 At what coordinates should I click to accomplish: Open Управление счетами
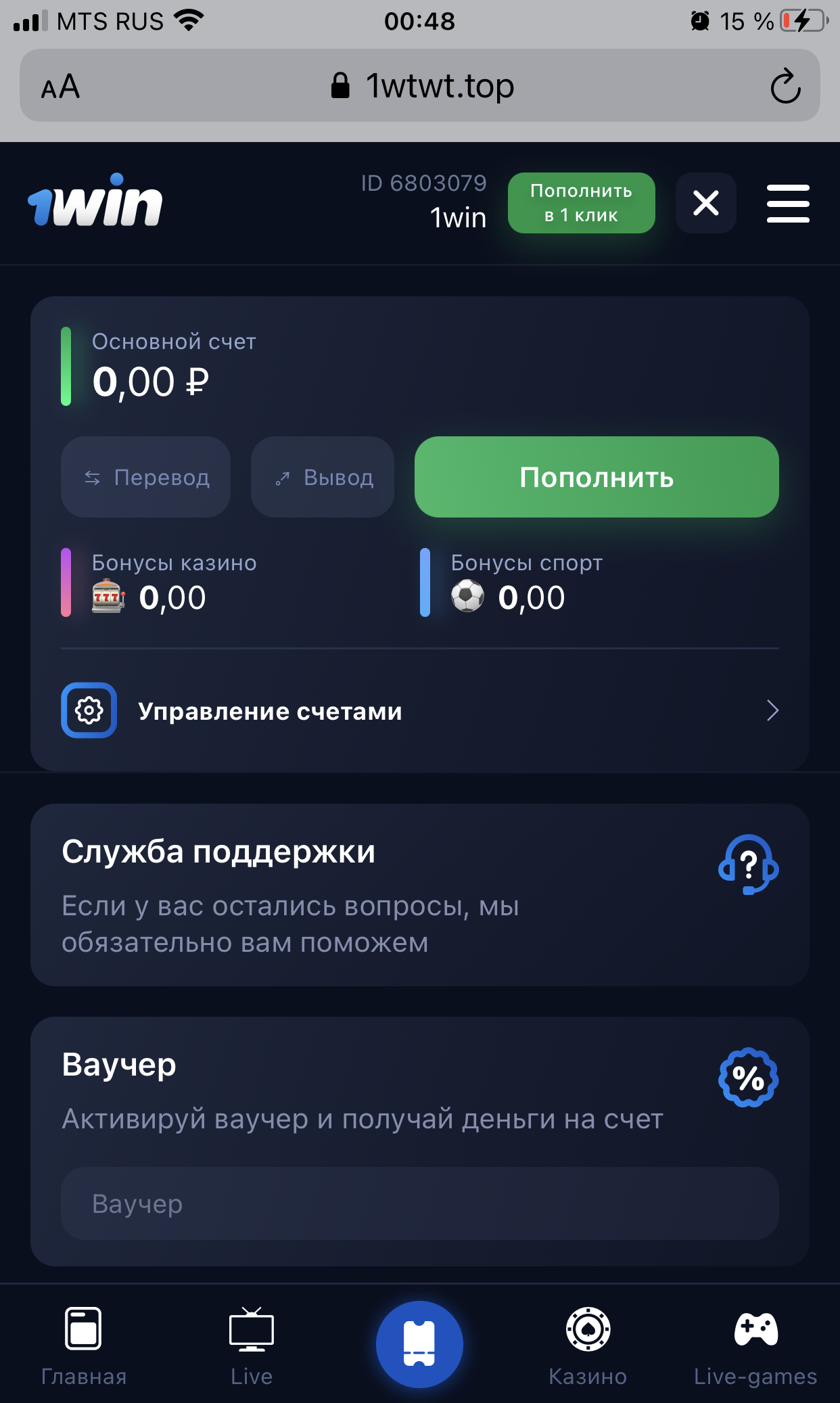(x=419, y=710)
